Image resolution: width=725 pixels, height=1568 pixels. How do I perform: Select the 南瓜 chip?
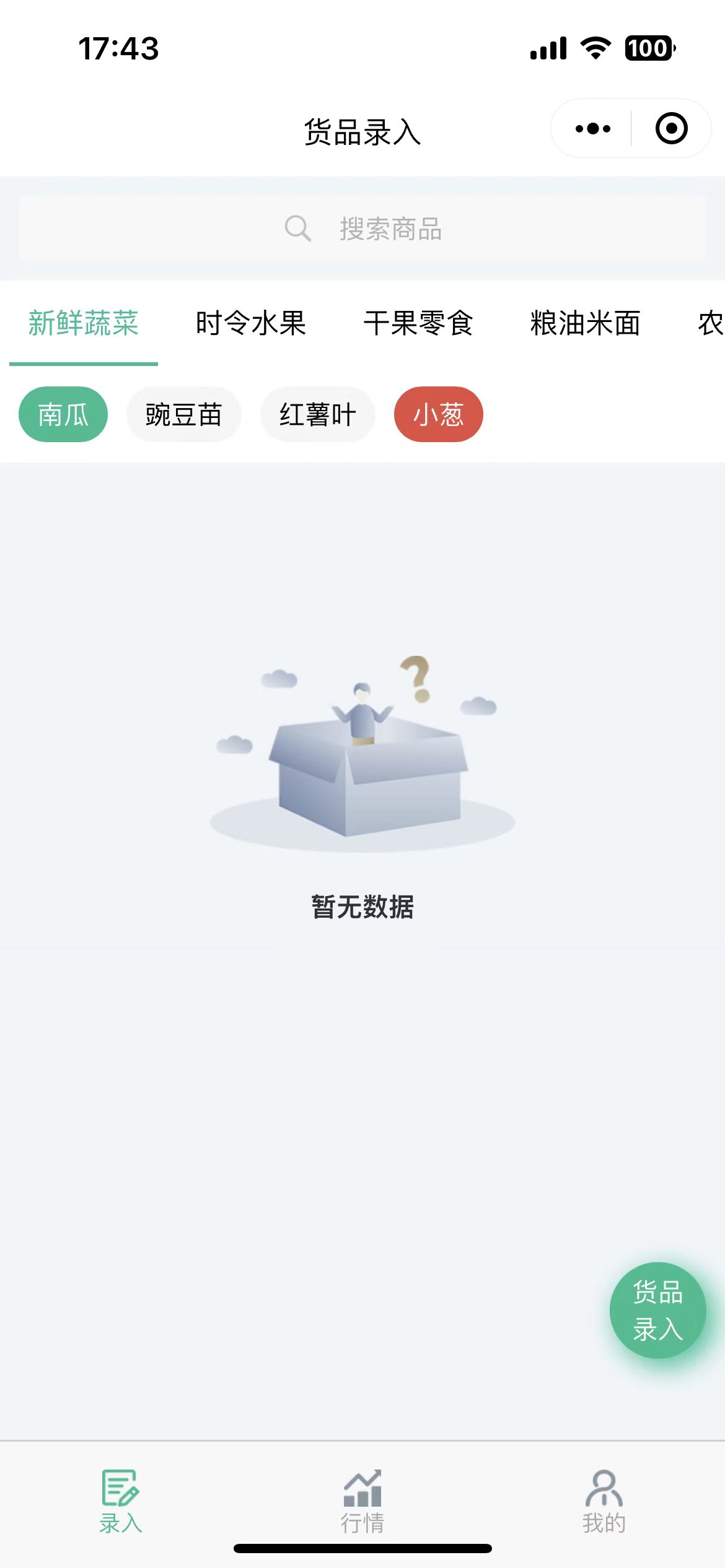click(x=63, y=414)
